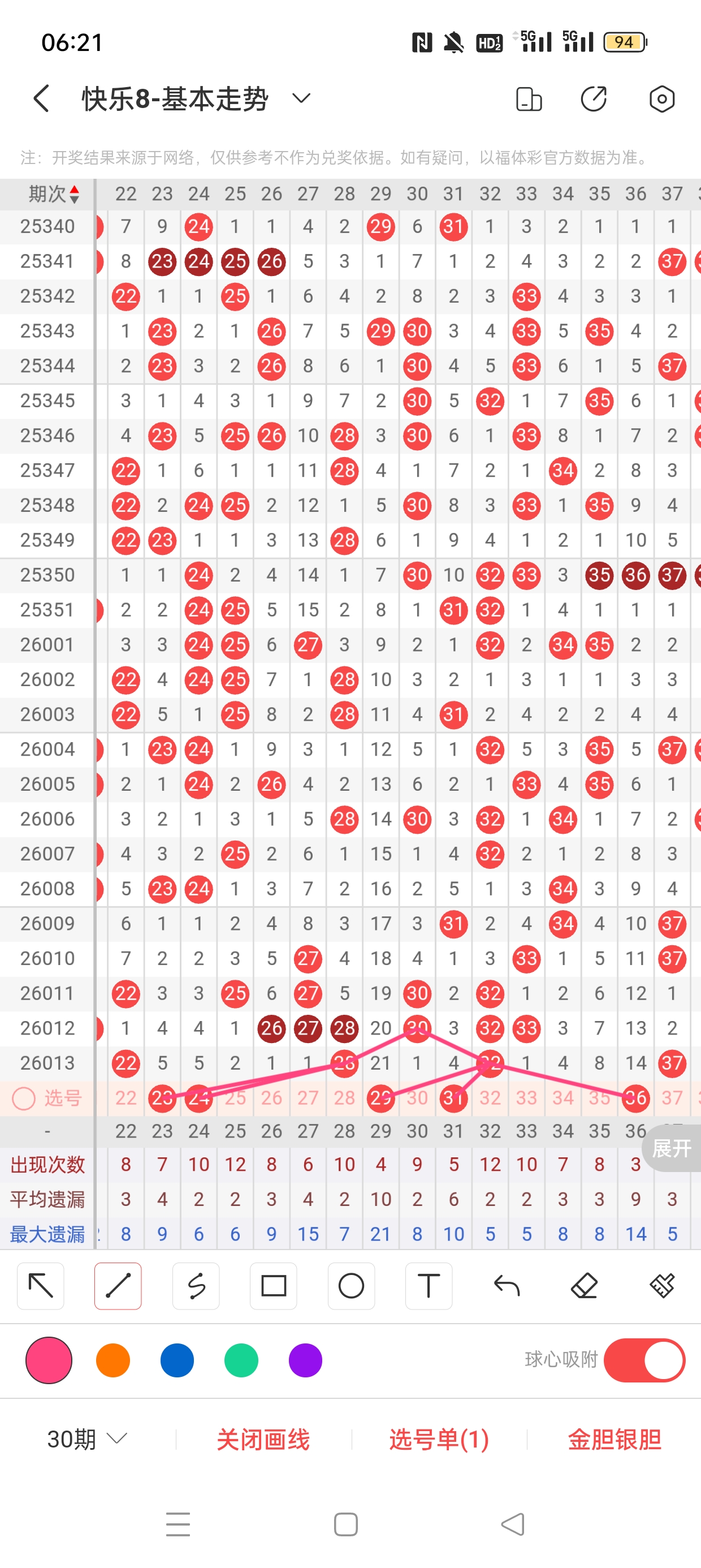701x1568 pixels.
Task: Pick the circle shape tool
Action: tap(351, 1286)
